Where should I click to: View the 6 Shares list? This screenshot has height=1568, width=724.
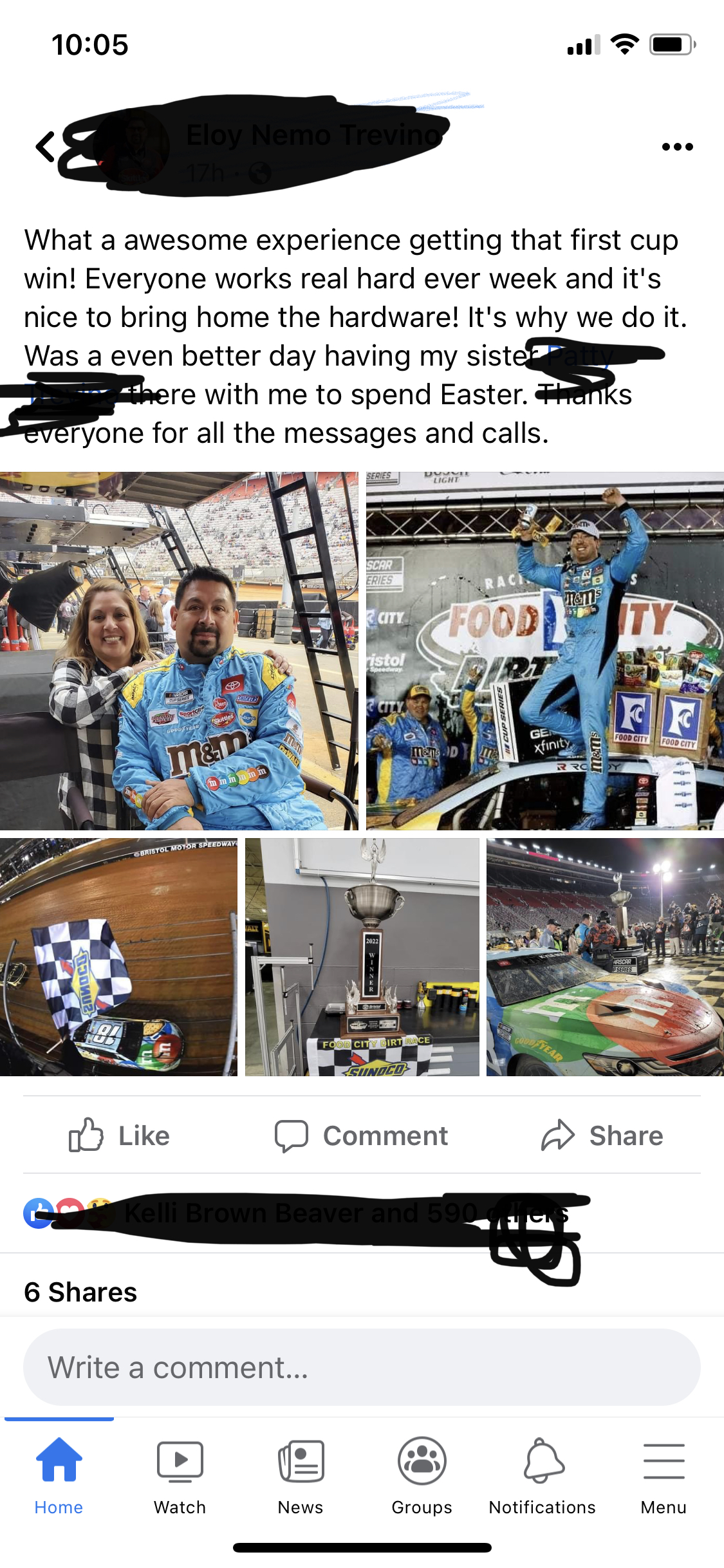(80, 1292)
